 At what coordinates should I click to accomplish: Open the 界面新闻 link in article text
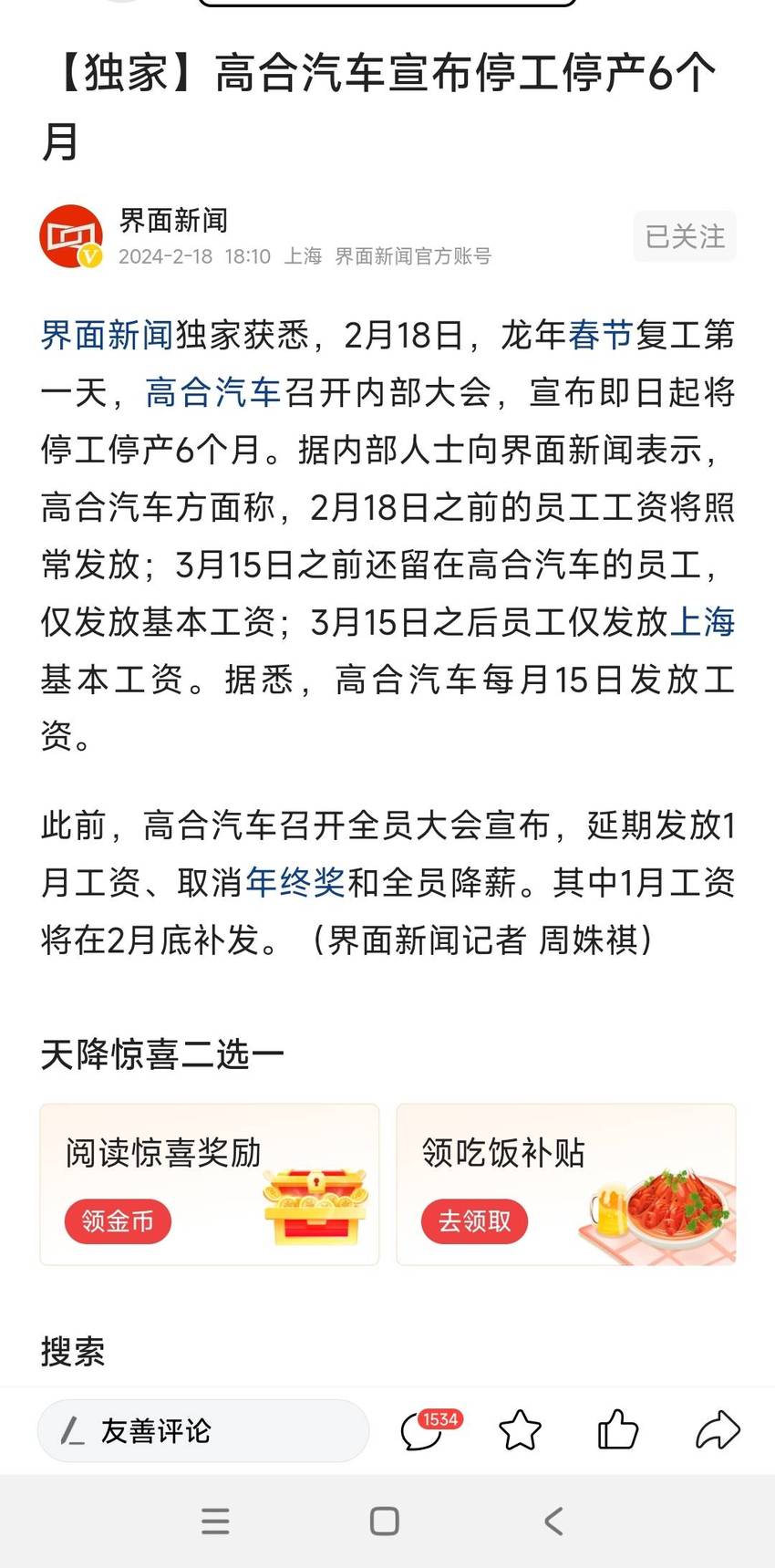pyautogui.click(x=107, y=336)
